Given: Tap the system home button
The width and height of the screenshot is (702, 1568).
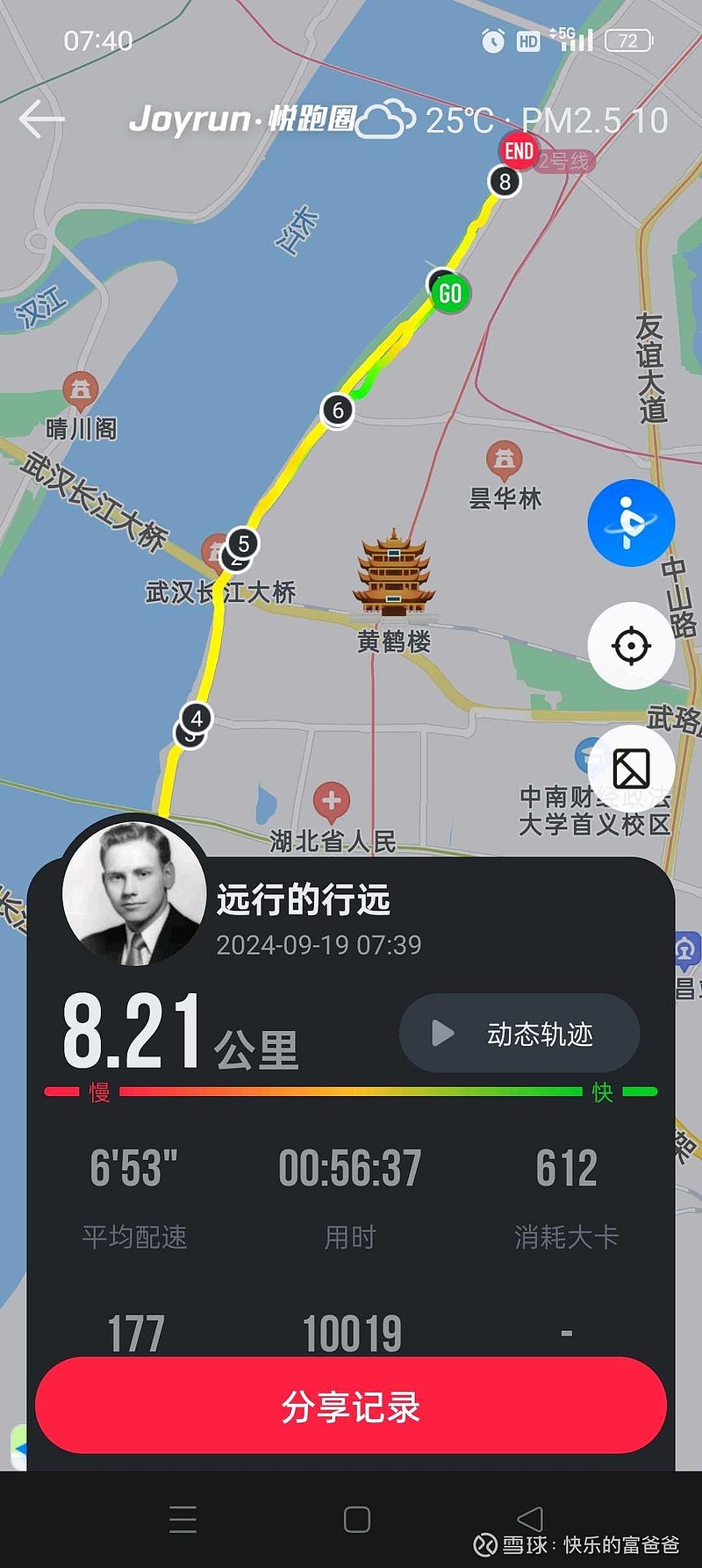Looking at the screenshot, I should (x=357, y=1519).
